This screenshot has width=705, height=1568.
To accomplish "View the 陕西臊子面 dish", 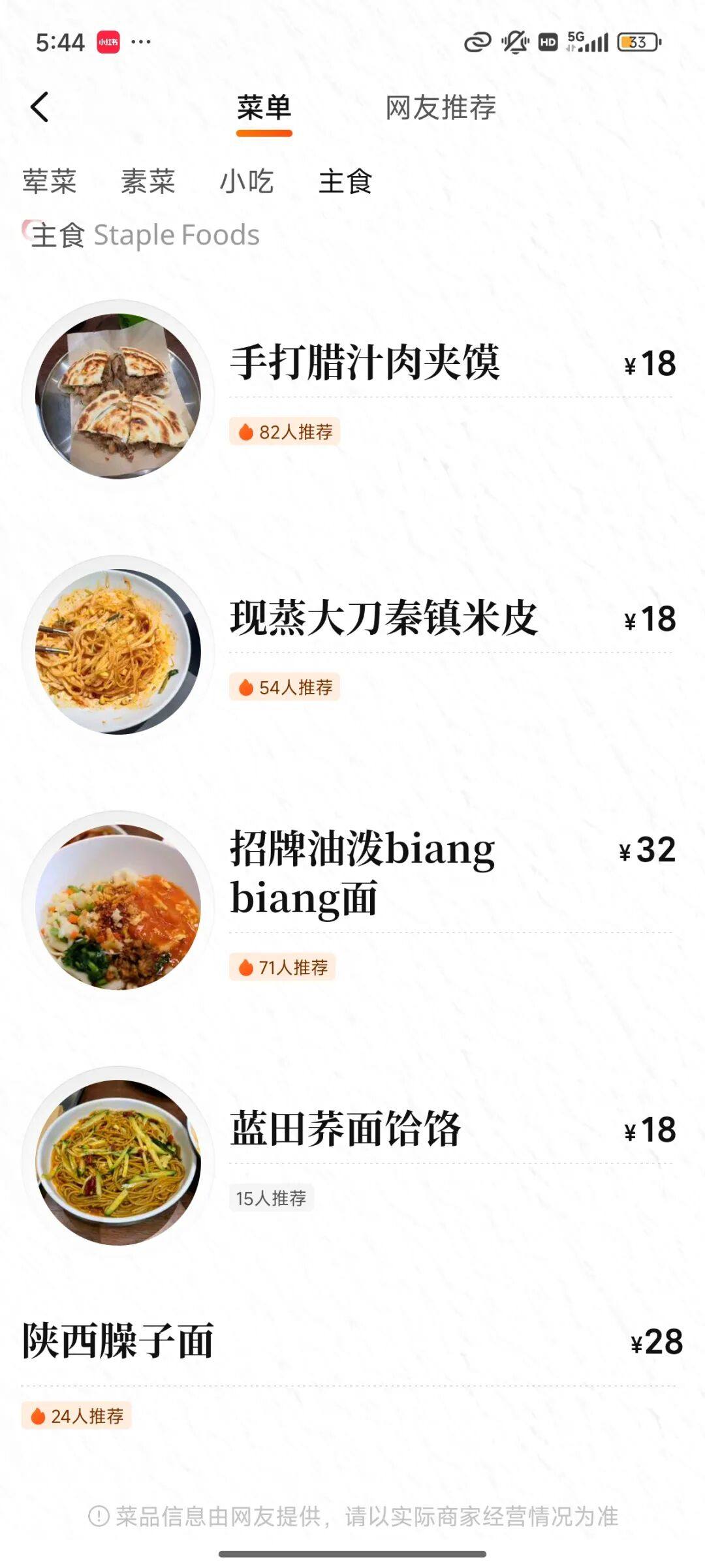I will pos(118,1342).
